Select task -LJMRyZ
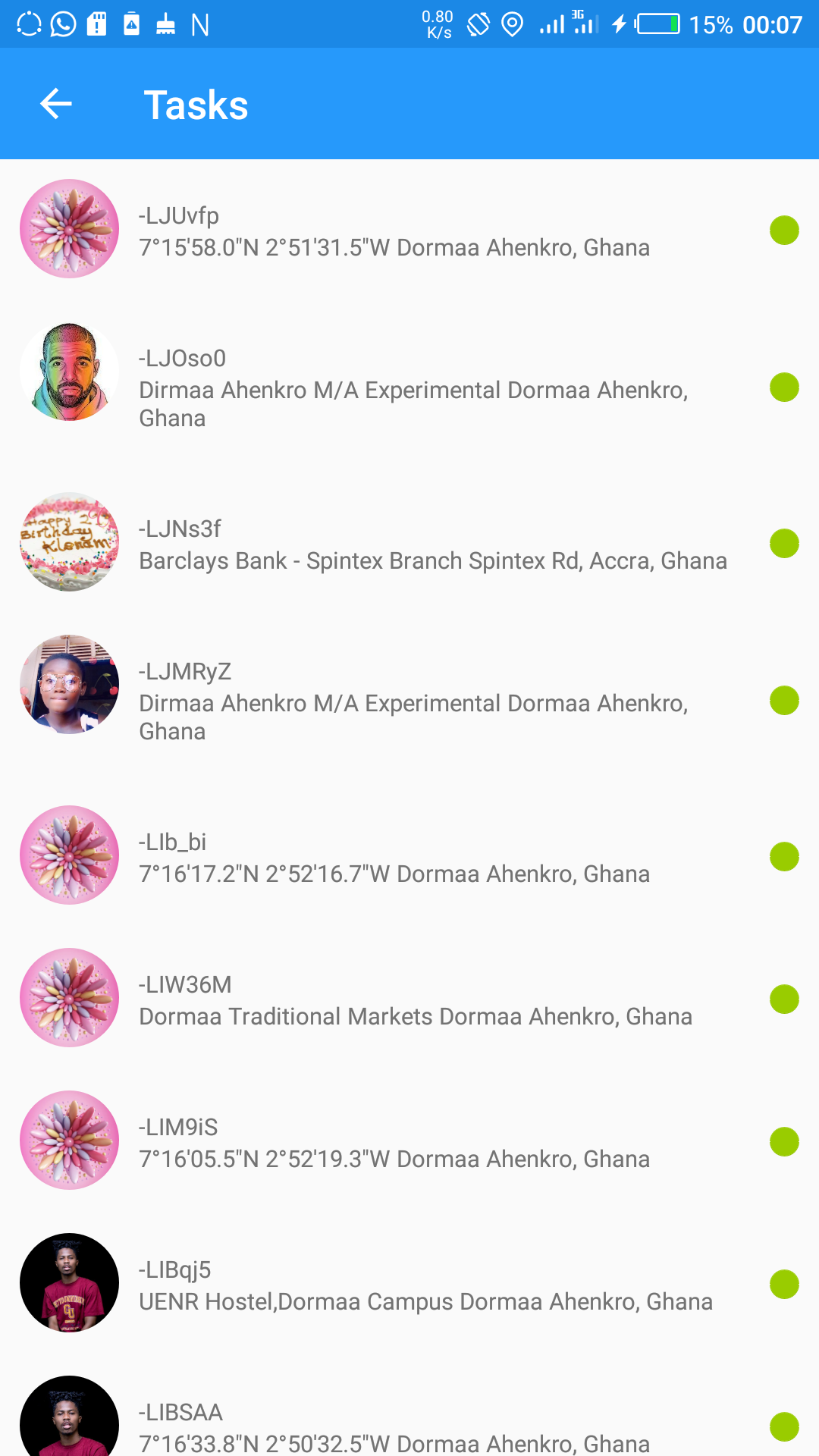The height and width of the screenshot is (1456, 819). coord(409,700)
